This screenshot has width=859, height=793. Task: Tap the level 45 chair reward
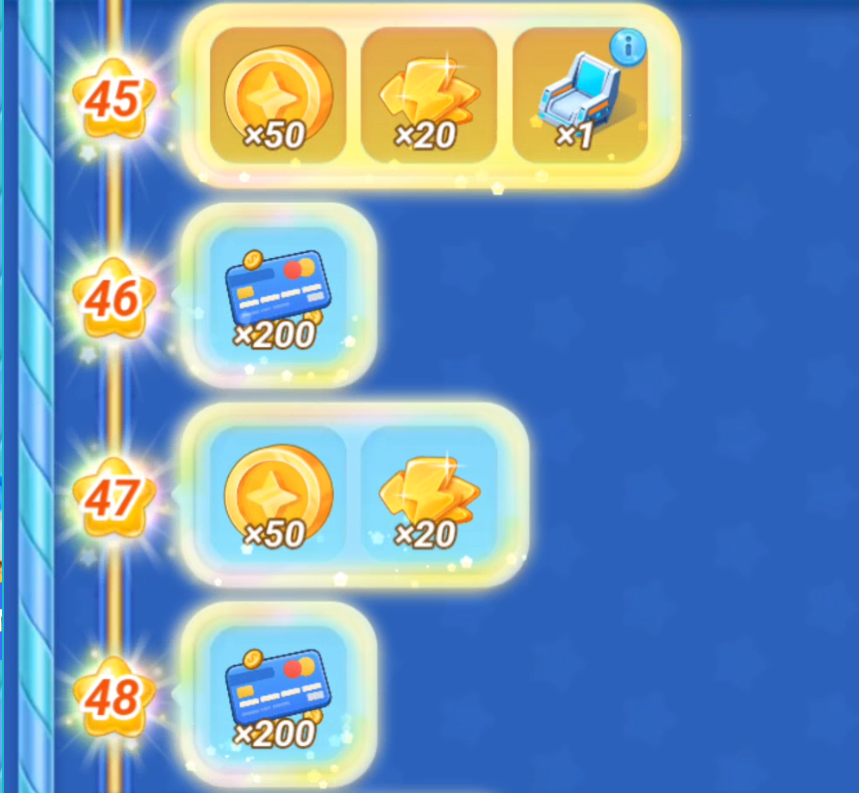tap(580, 97)
